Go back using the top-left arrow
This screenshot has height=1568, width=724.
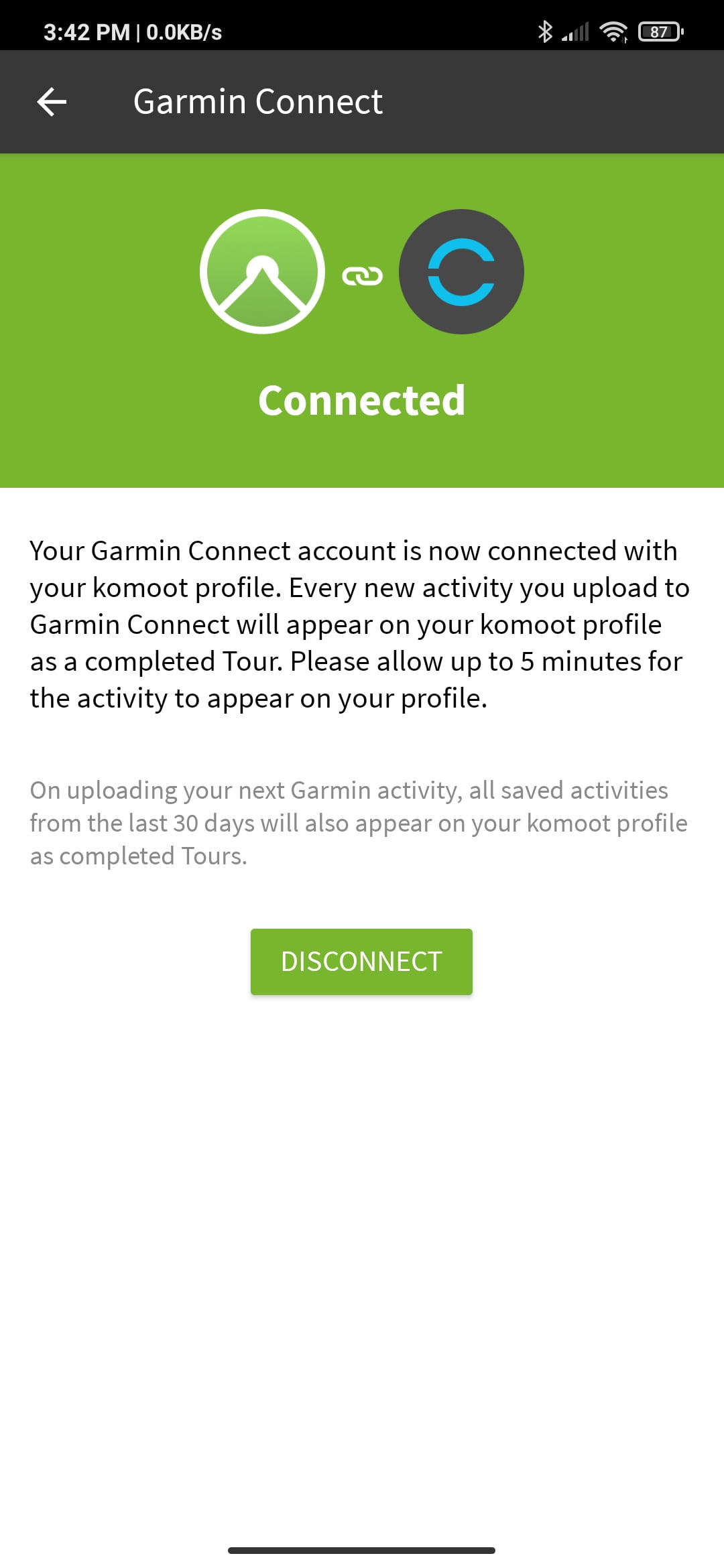click(52, 102)
